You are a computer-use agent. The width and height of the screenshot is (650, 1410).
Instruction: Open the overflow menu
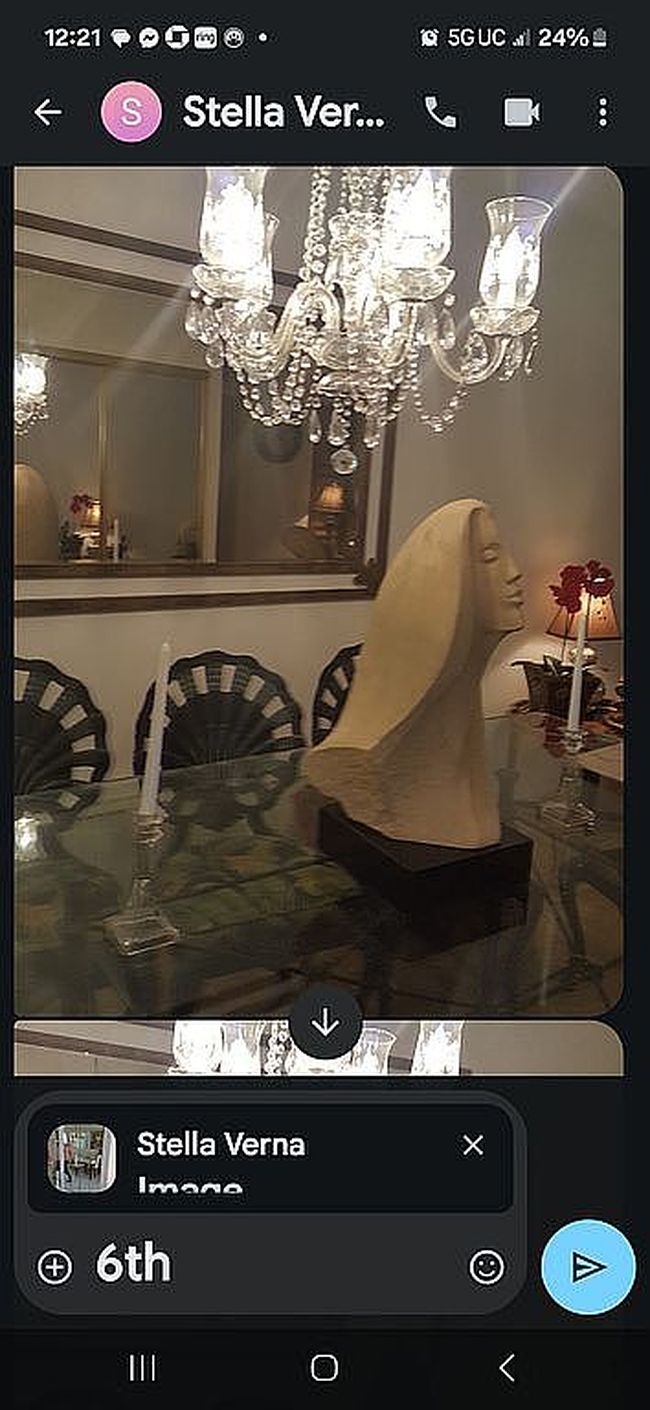pyautogui.click(x=602, y=112)
